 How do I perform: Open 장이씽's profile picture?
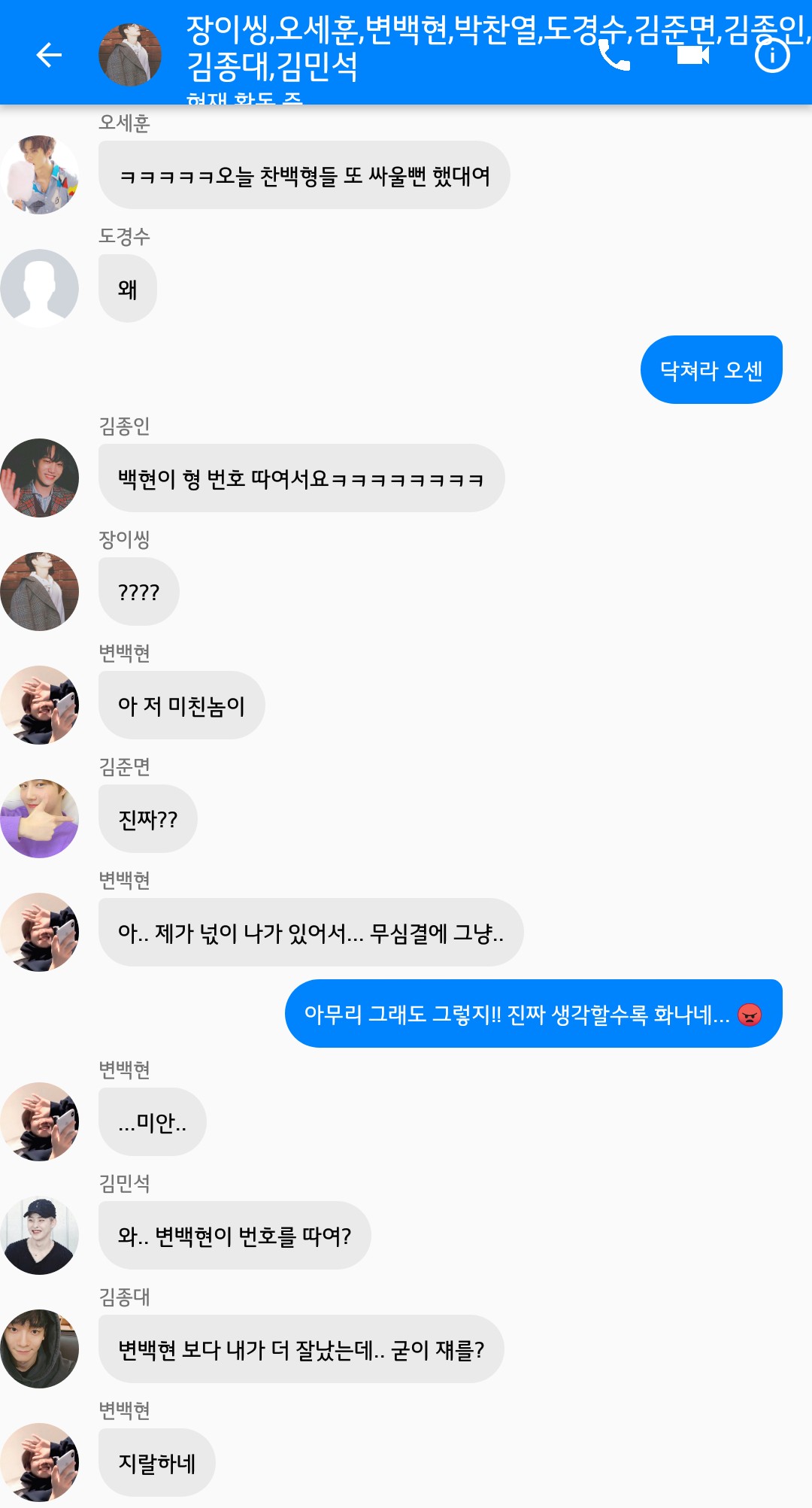39,591
